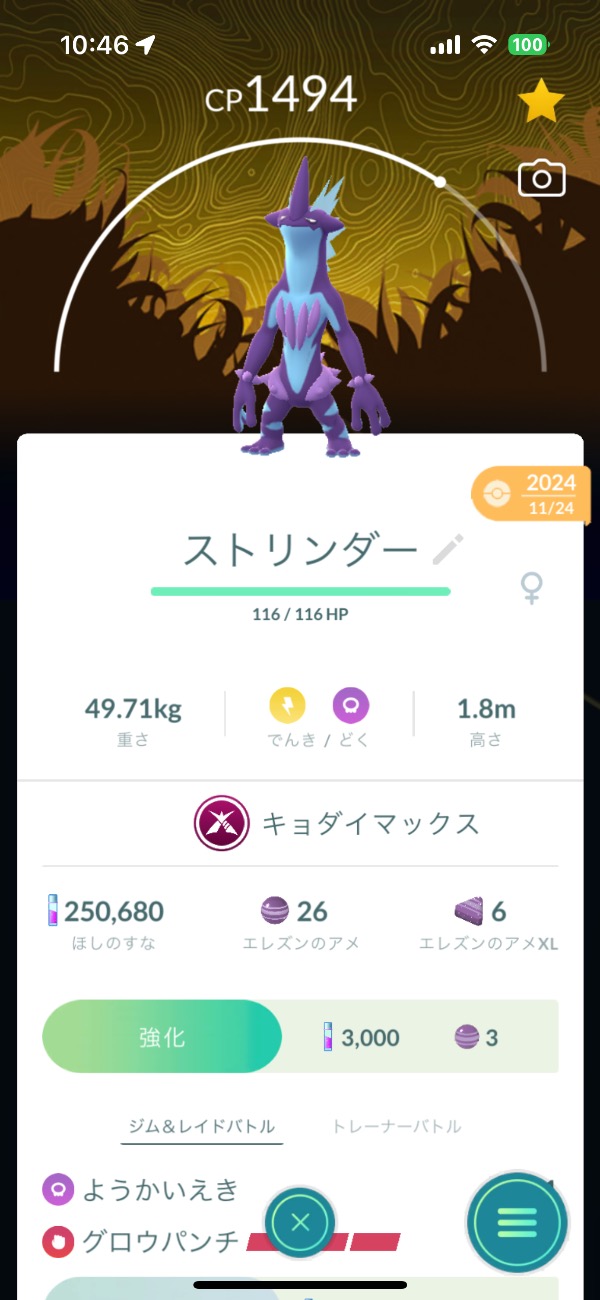
Task: Toggle the favorite star
Action: coord(541,100)
